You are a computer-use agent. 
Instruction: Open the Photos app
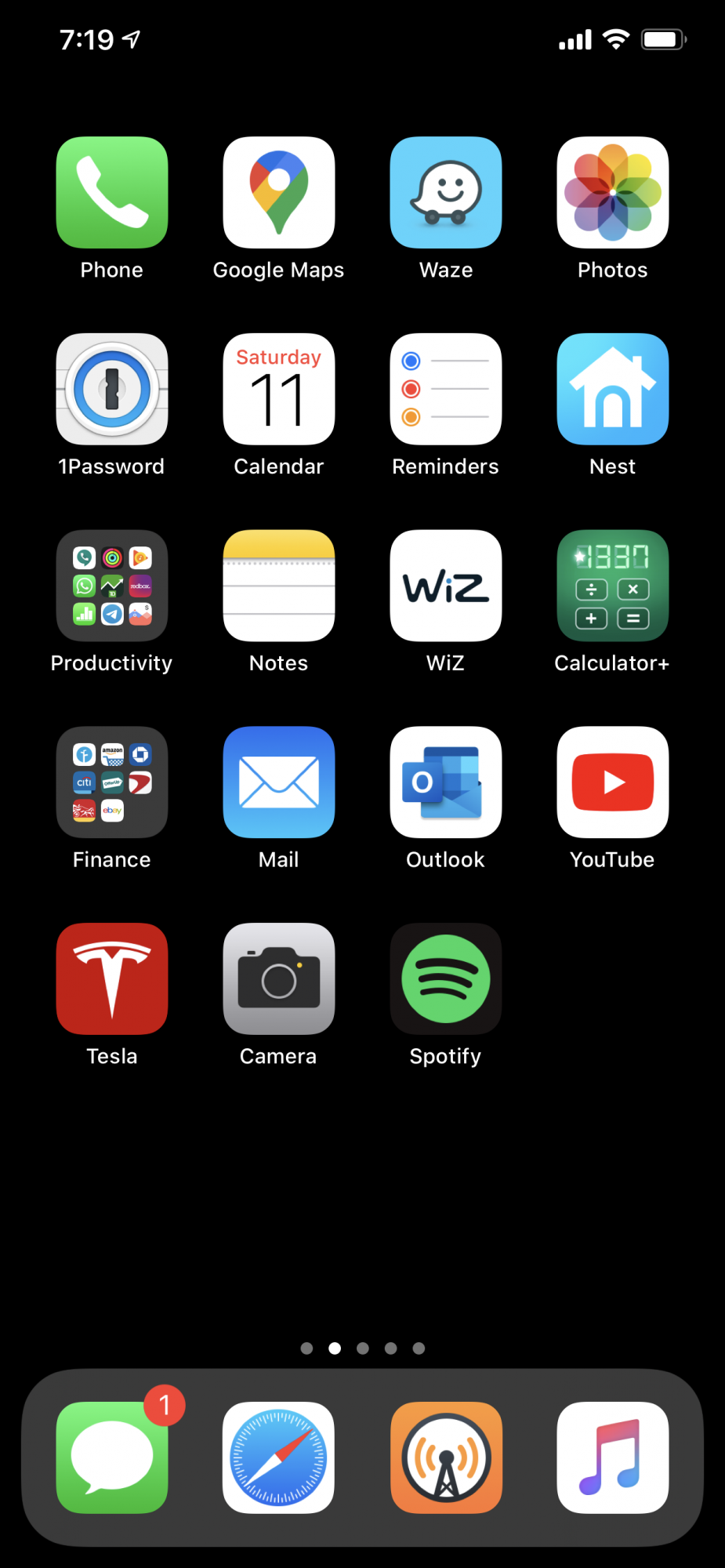[x=613, y=193]
